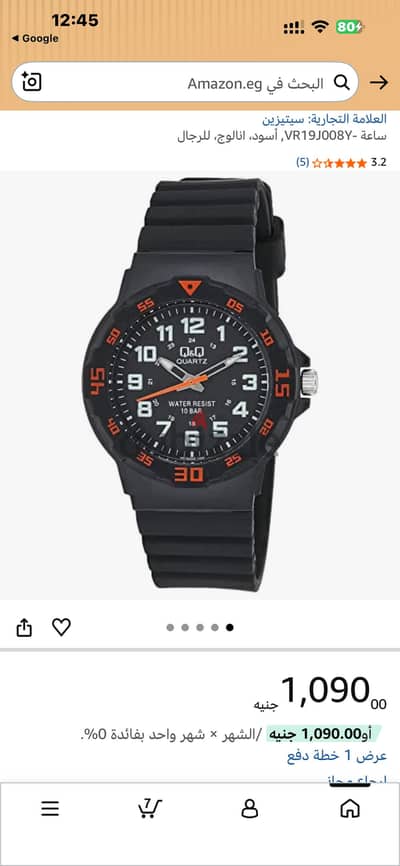400x866 pixels.
Task: Open the watch product image
Action: [200, 384]
